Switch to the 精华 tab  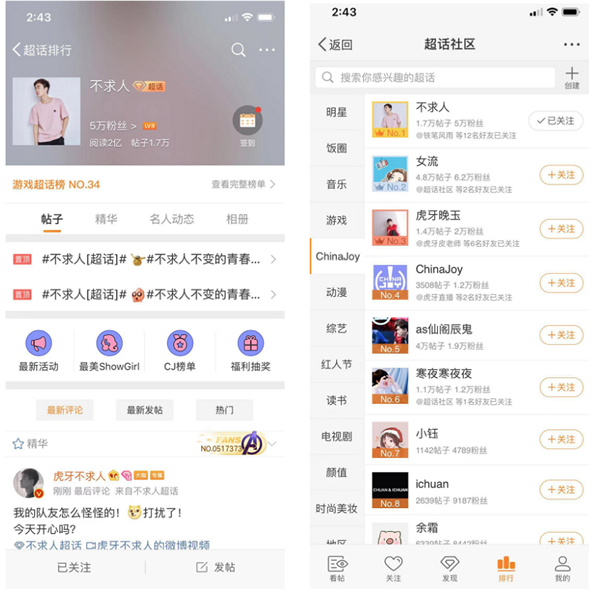click(106, 219)
